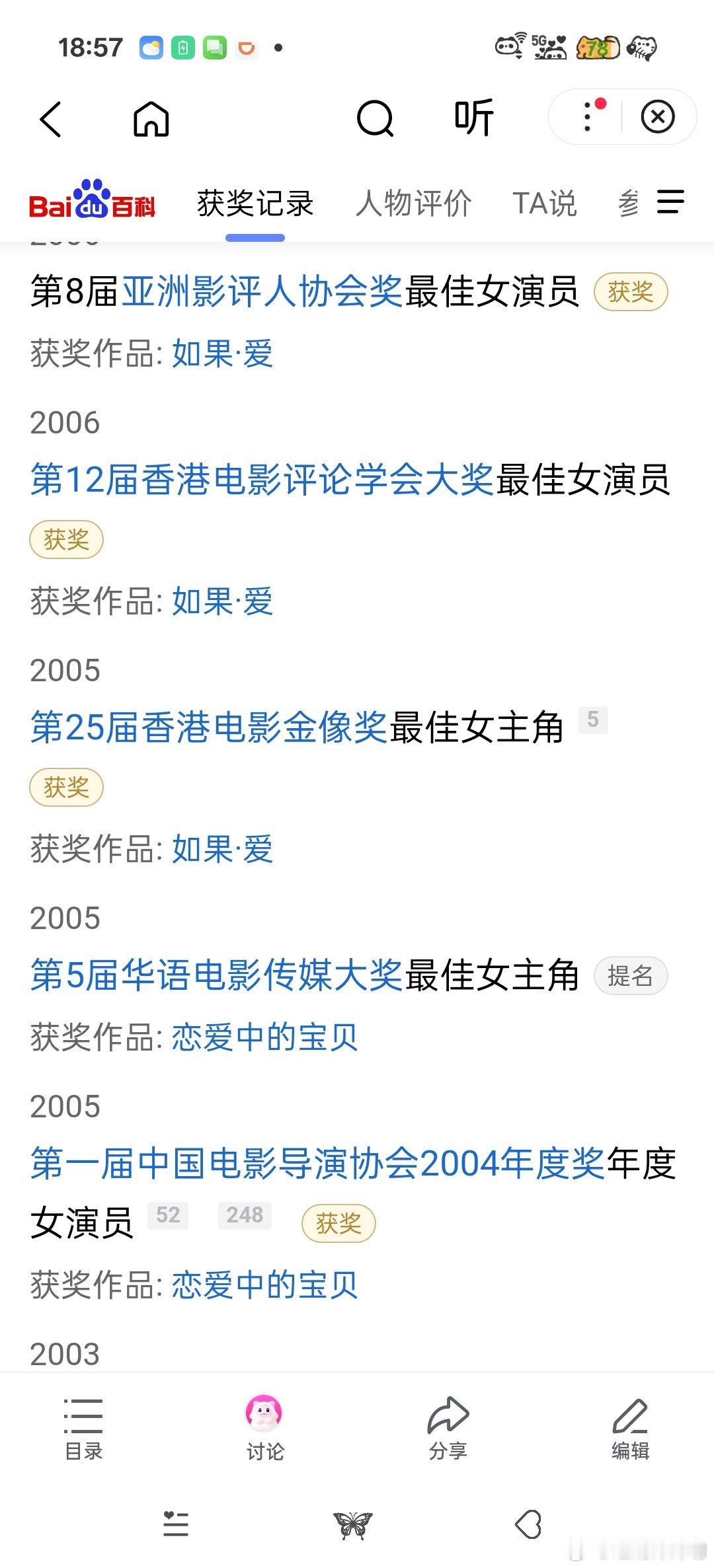Open the 亚洲影评人协会奖 link
The width and height of the screenshot is (714, 1568).
pos(262,291)
